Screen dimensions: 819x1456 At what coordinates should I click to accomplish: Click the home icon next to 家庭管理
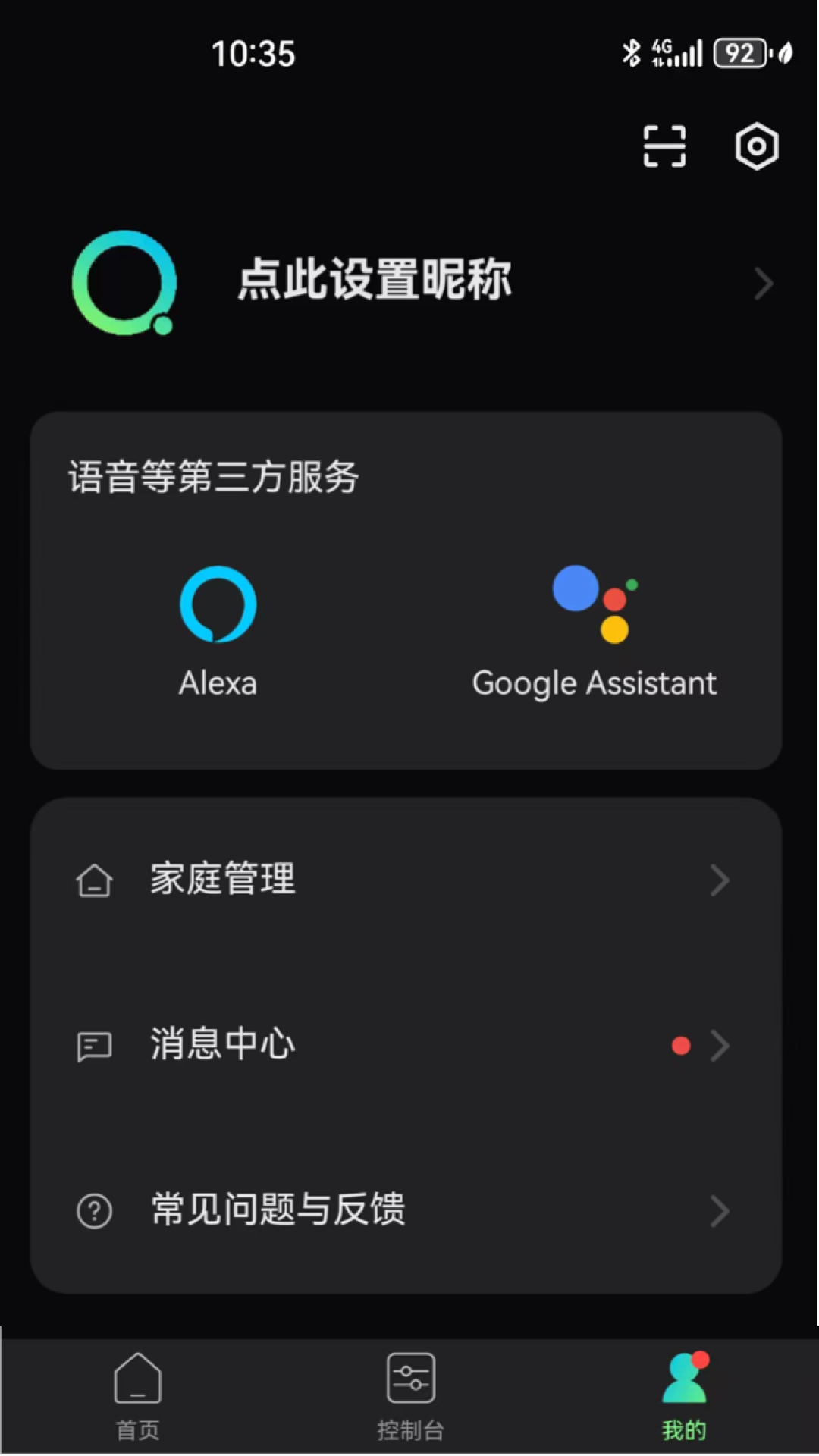[93, 880]
